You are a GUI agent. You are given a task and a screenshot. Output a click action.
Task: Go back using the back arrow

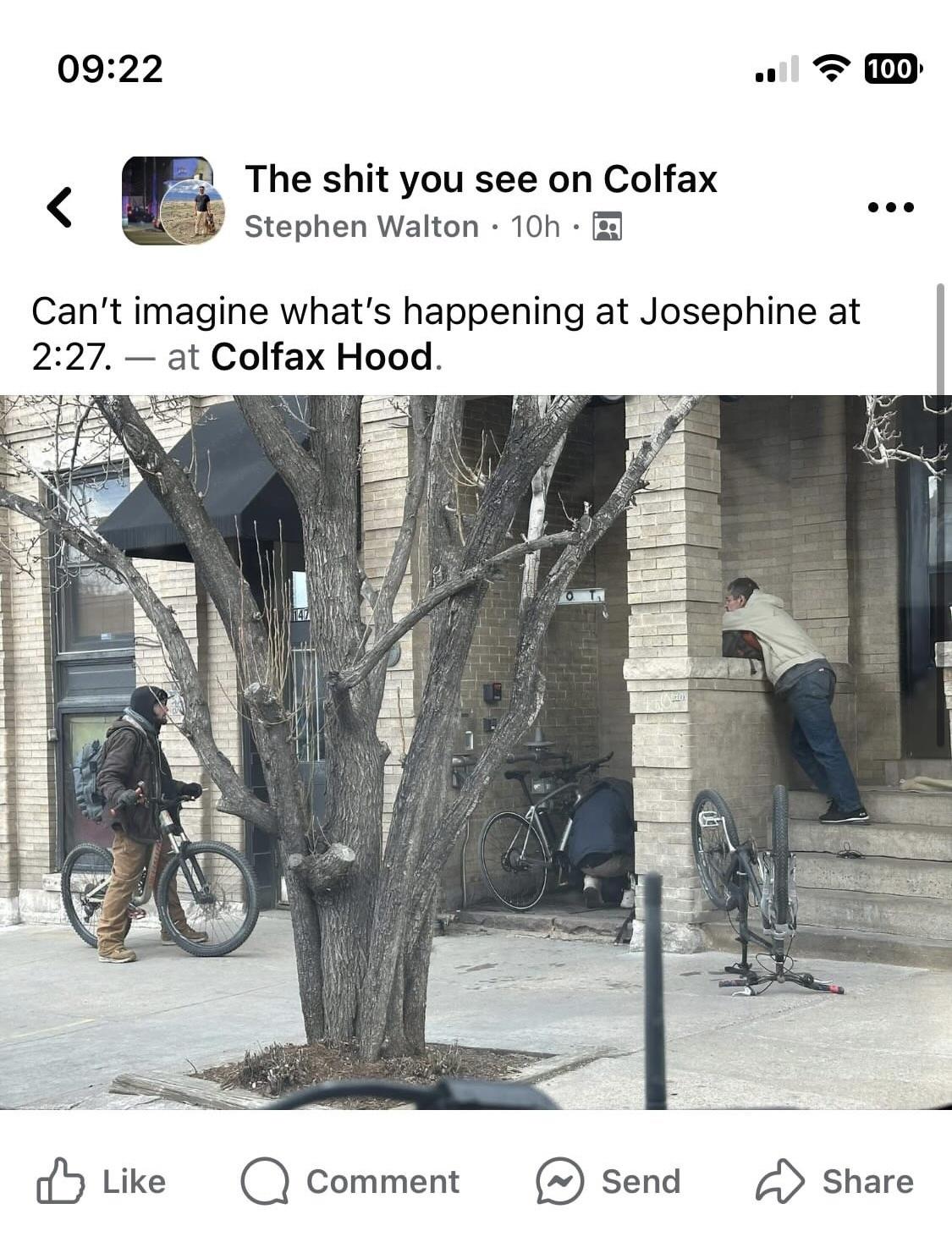point(58,206)
